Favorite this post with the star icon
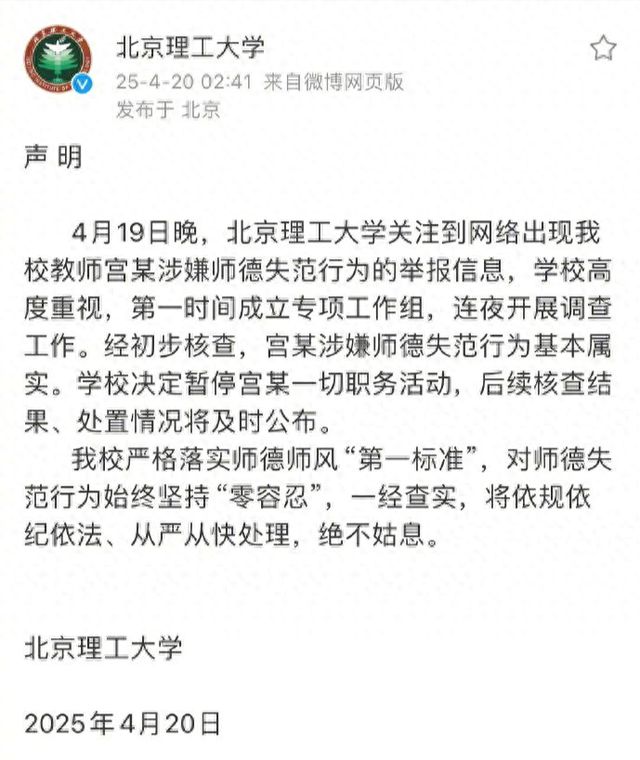640x760 pixels. tap(603, 47)
